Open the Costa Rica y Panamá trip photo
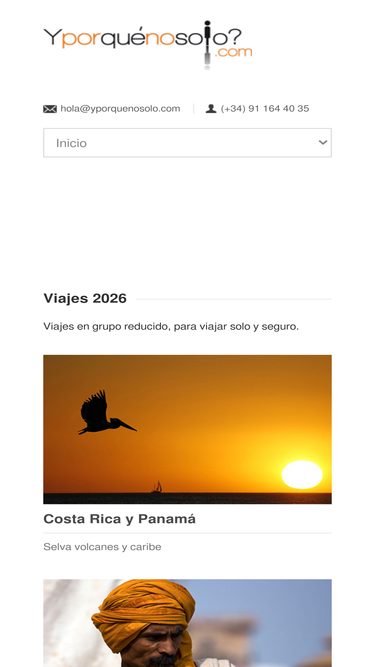The image size is (375, 667). point(187,429)
